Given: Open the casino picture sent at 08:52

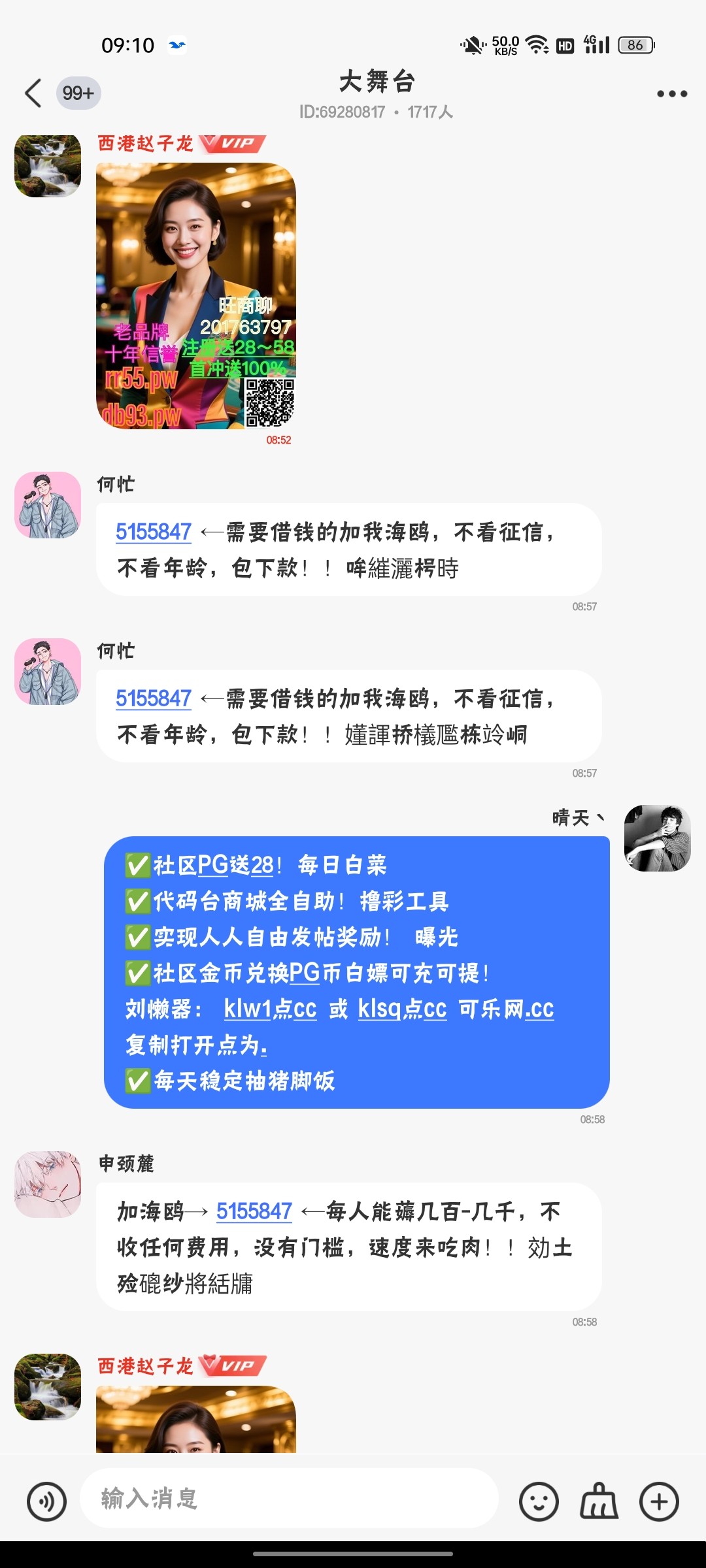Looking at the screenshot, I should [x=196, y=295].
